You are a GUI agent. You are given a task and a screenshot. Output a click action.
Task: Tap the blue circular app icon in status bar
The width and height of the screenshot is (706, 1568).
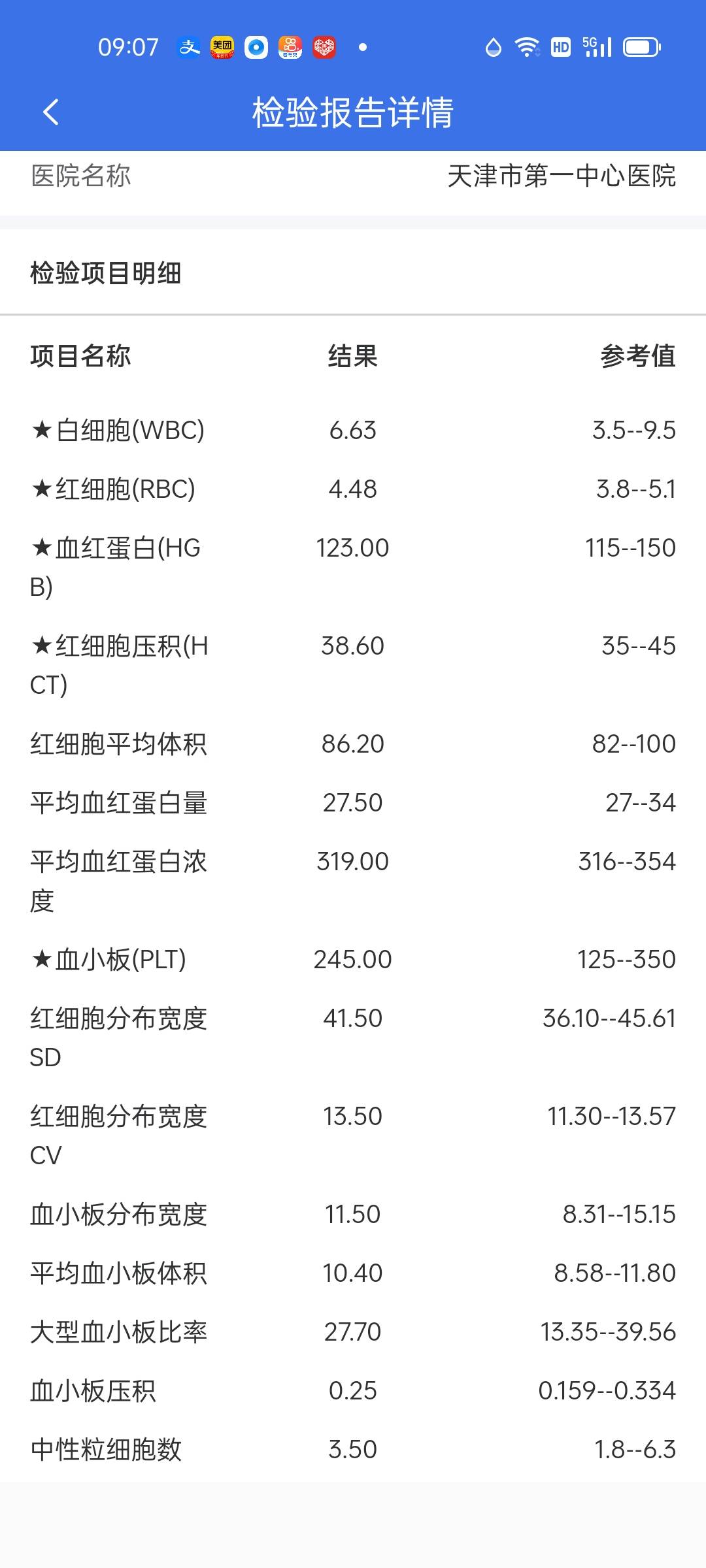coord(256,46)
